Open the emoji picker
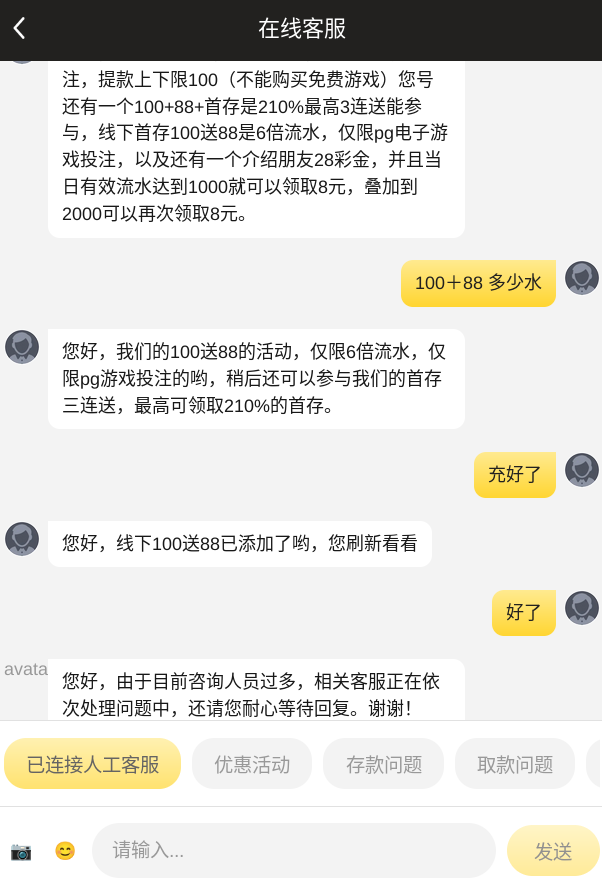Viewport: 602px width, 882px height. click(x=65, y=851)
